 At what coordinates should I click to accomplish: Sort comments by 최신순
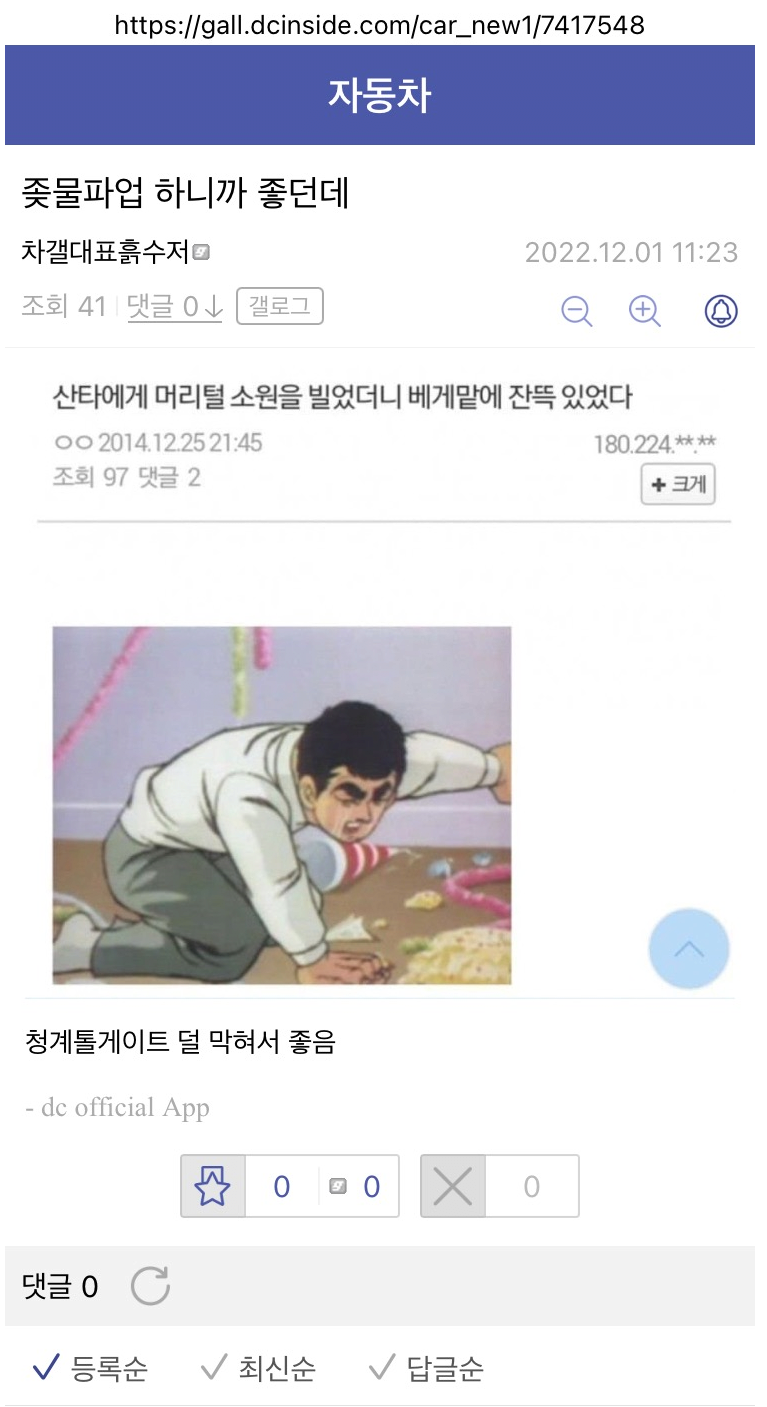[259, 1367]
